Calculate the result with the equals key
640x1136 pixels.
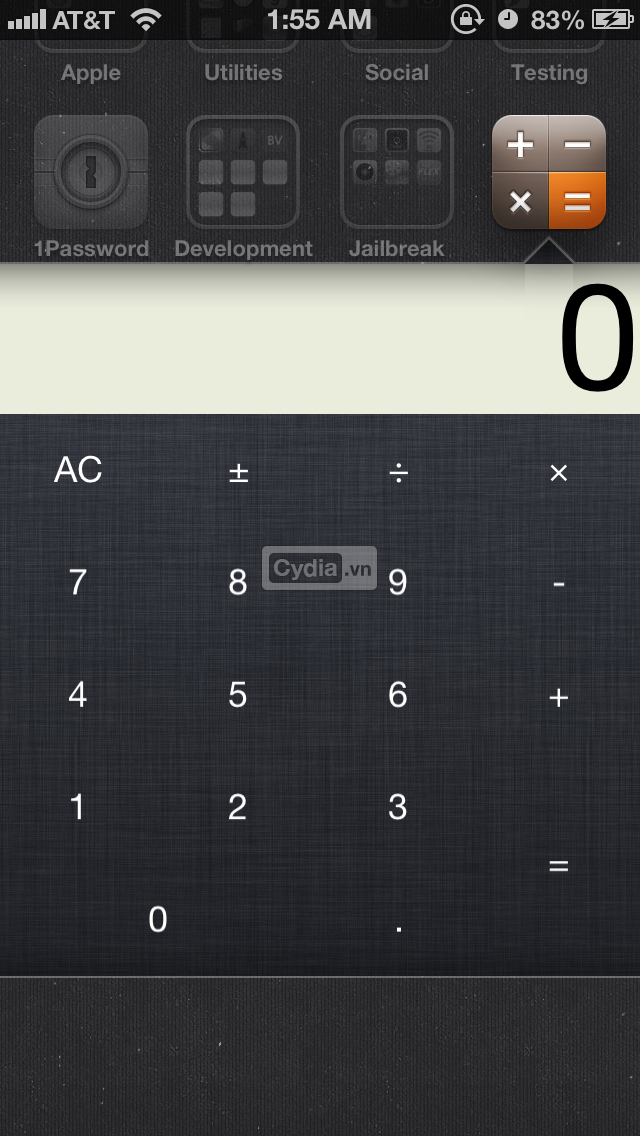(x=558, y=865)
